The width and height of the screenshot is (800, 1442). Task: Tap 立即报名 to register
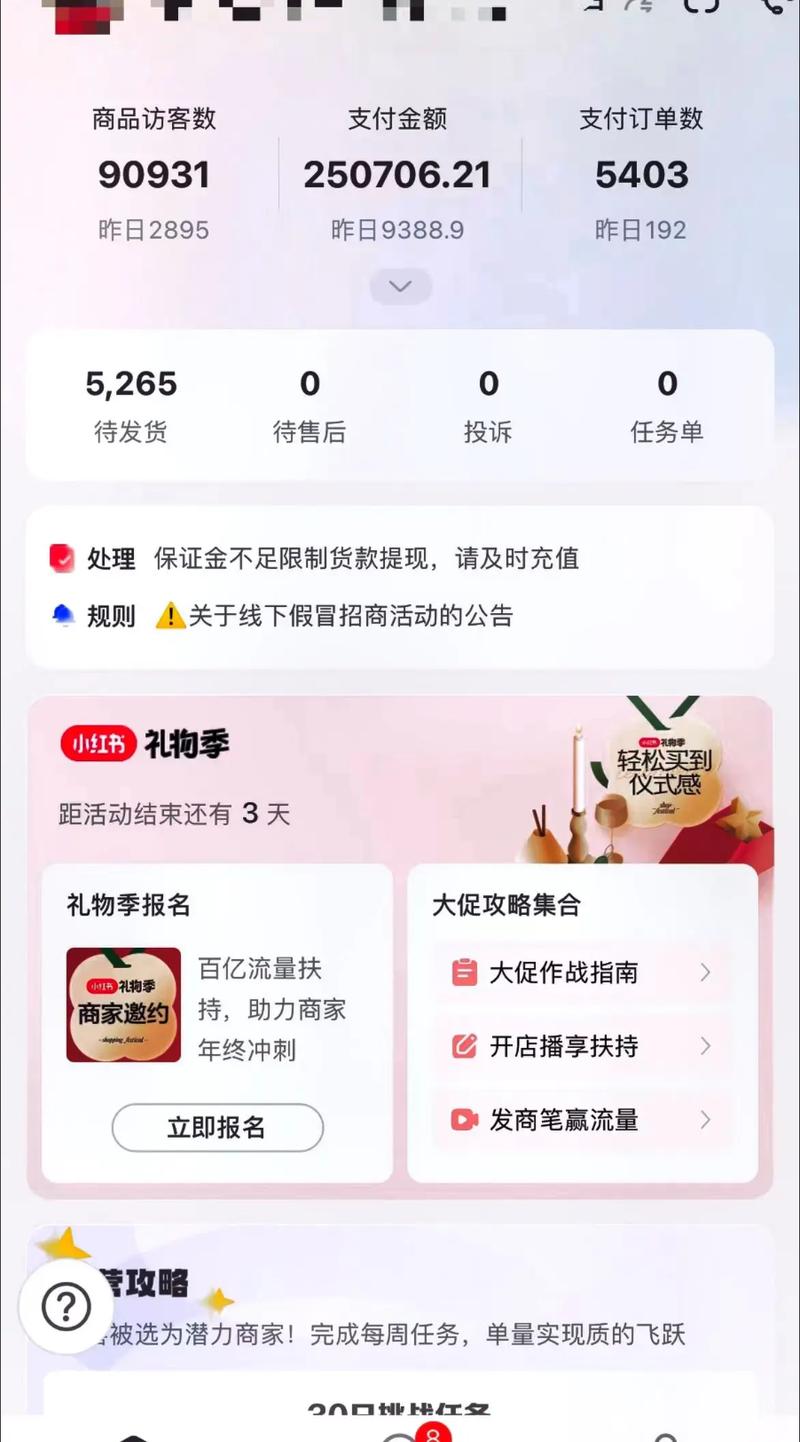click(217, 1128)
